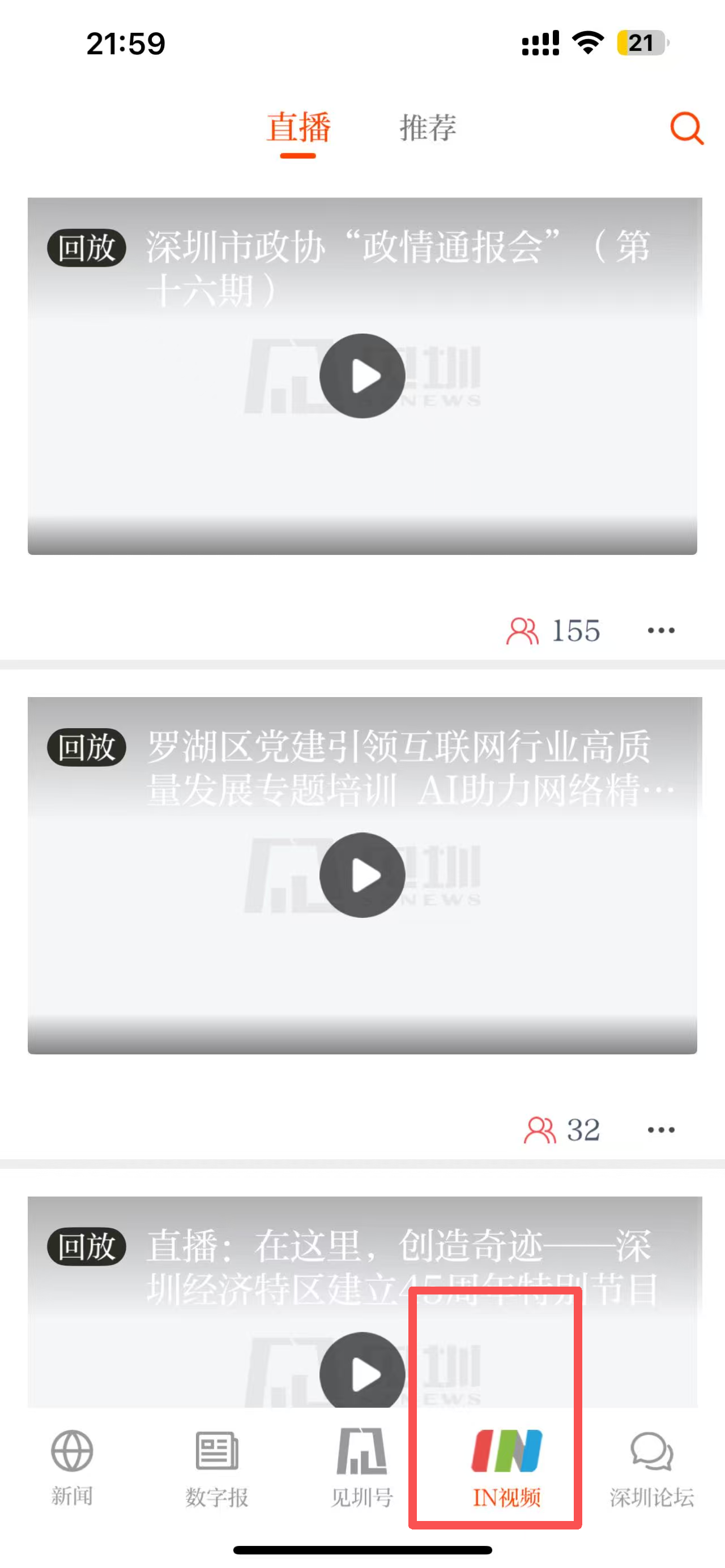Open more options for the 罗湖区党建 video

(660, 1130)
